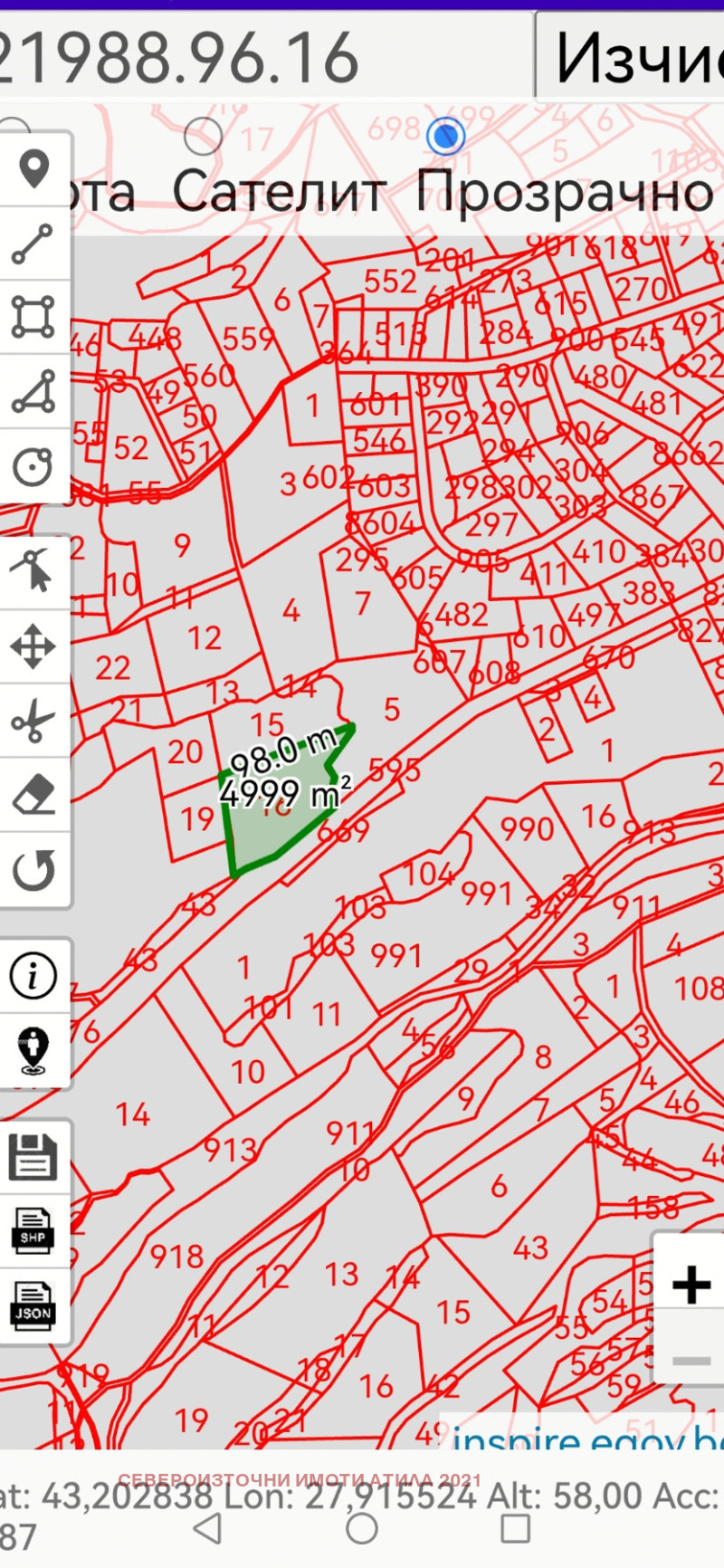Viewport: 724px width, 1568px height.
Task: Select the rectangle drawing tool
Action: [x=33, y=318]
